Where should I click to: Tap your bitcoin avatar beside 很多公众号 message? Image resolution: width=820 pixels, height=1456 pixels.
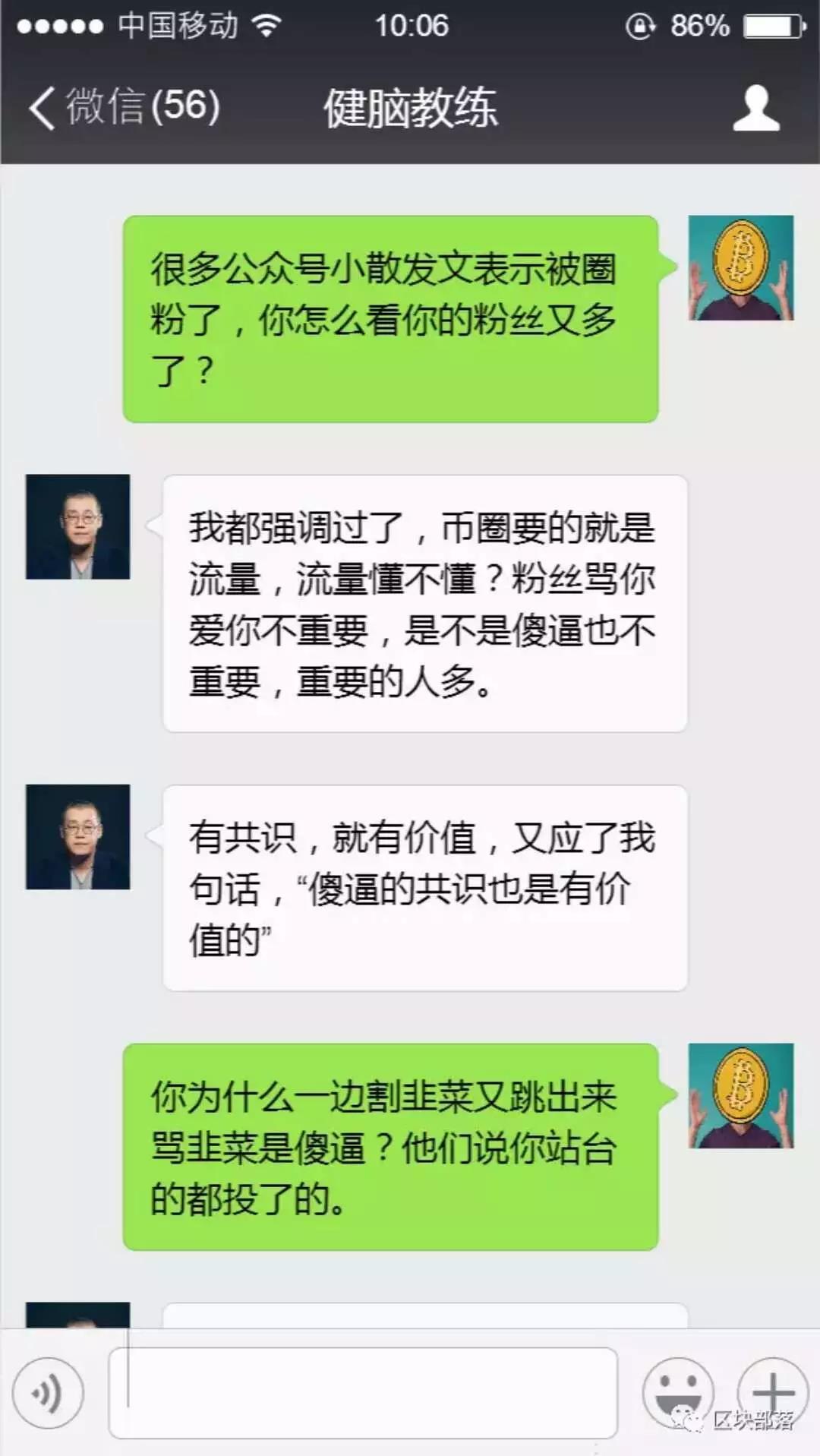740,267
